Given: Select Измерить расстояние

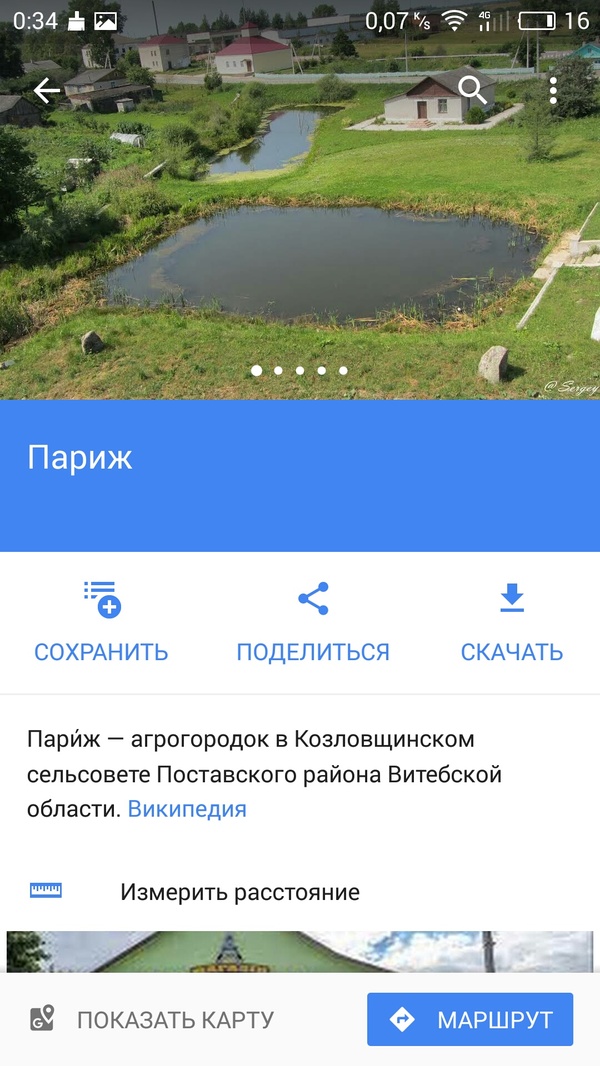Looking at the screenshot, I should (240, 892).
